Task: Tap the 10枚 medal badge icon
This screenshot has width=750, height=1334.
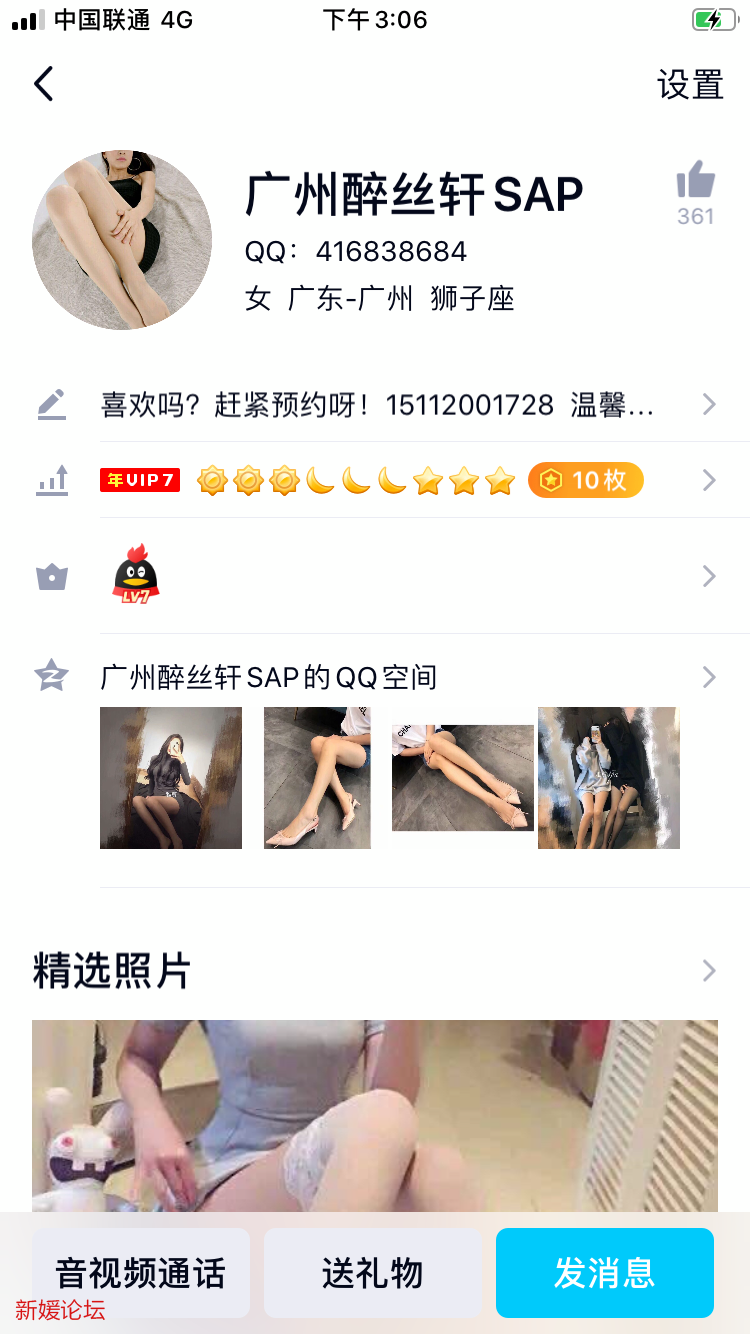Action: [x=585, y=480]
